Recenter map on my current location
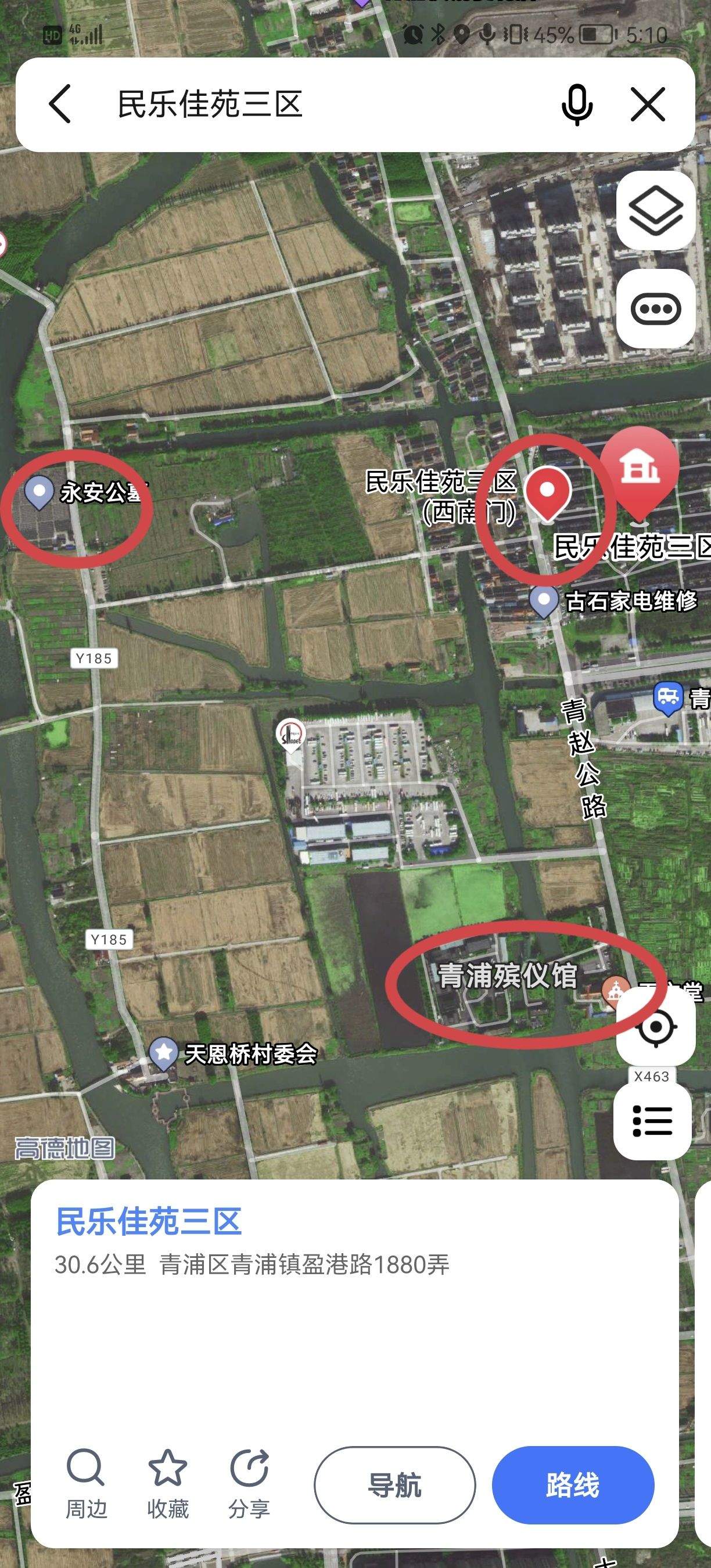Screen dimensions: 711x1568 [656, 1027]
